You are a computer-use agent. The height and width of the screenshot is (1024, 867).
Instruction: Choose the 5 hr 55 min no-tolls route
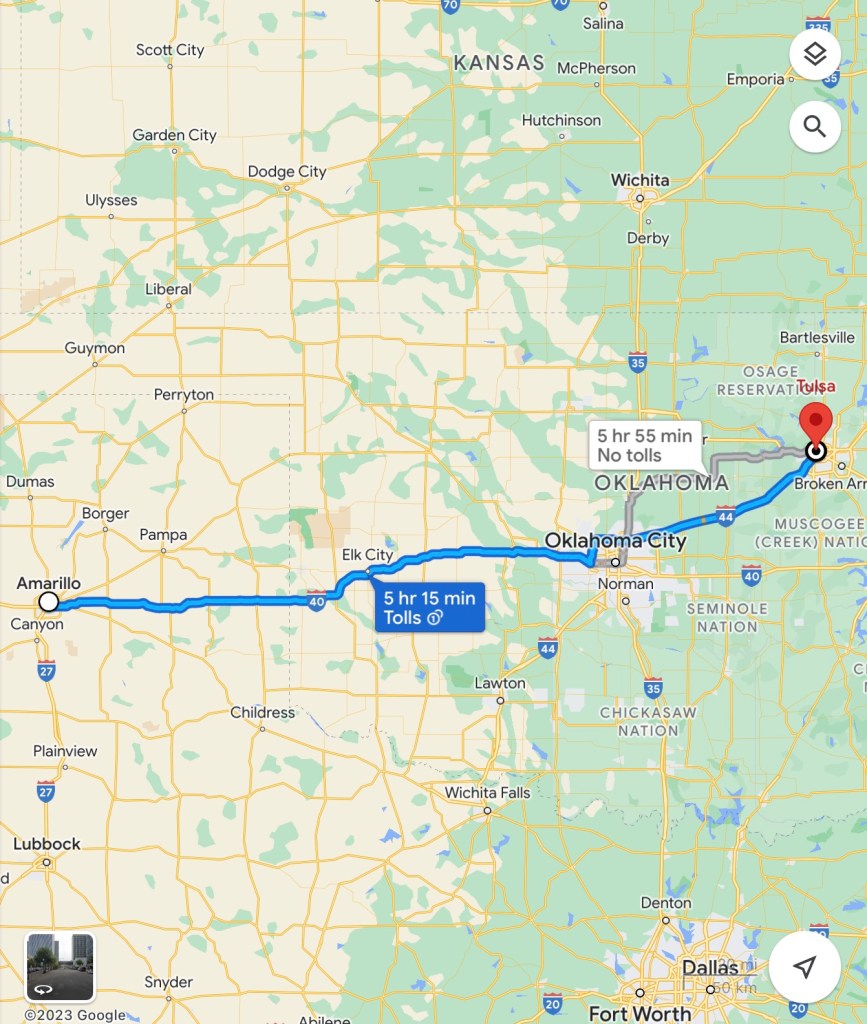click(644, 445)
